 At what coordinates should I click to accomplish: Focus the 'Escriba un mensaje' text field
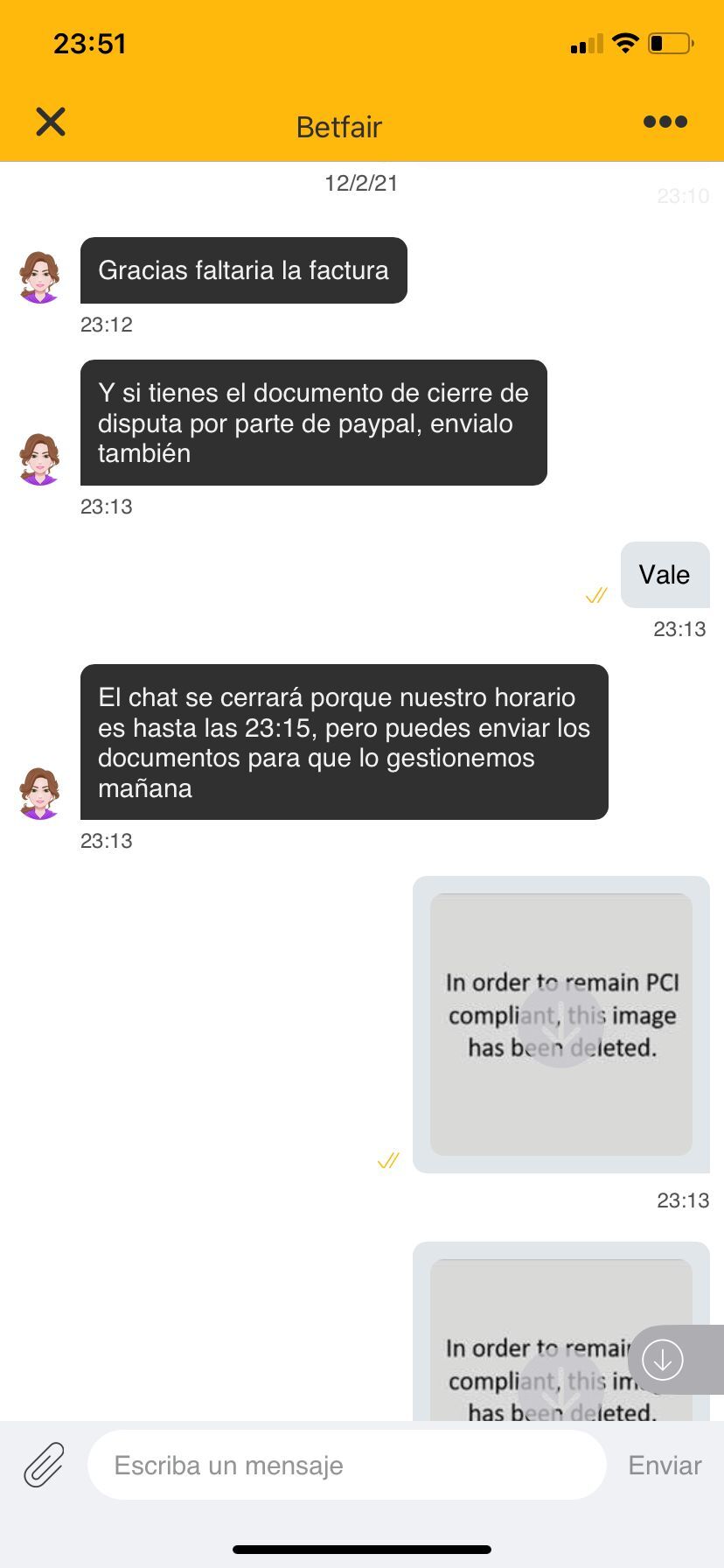click(346, 1465)
